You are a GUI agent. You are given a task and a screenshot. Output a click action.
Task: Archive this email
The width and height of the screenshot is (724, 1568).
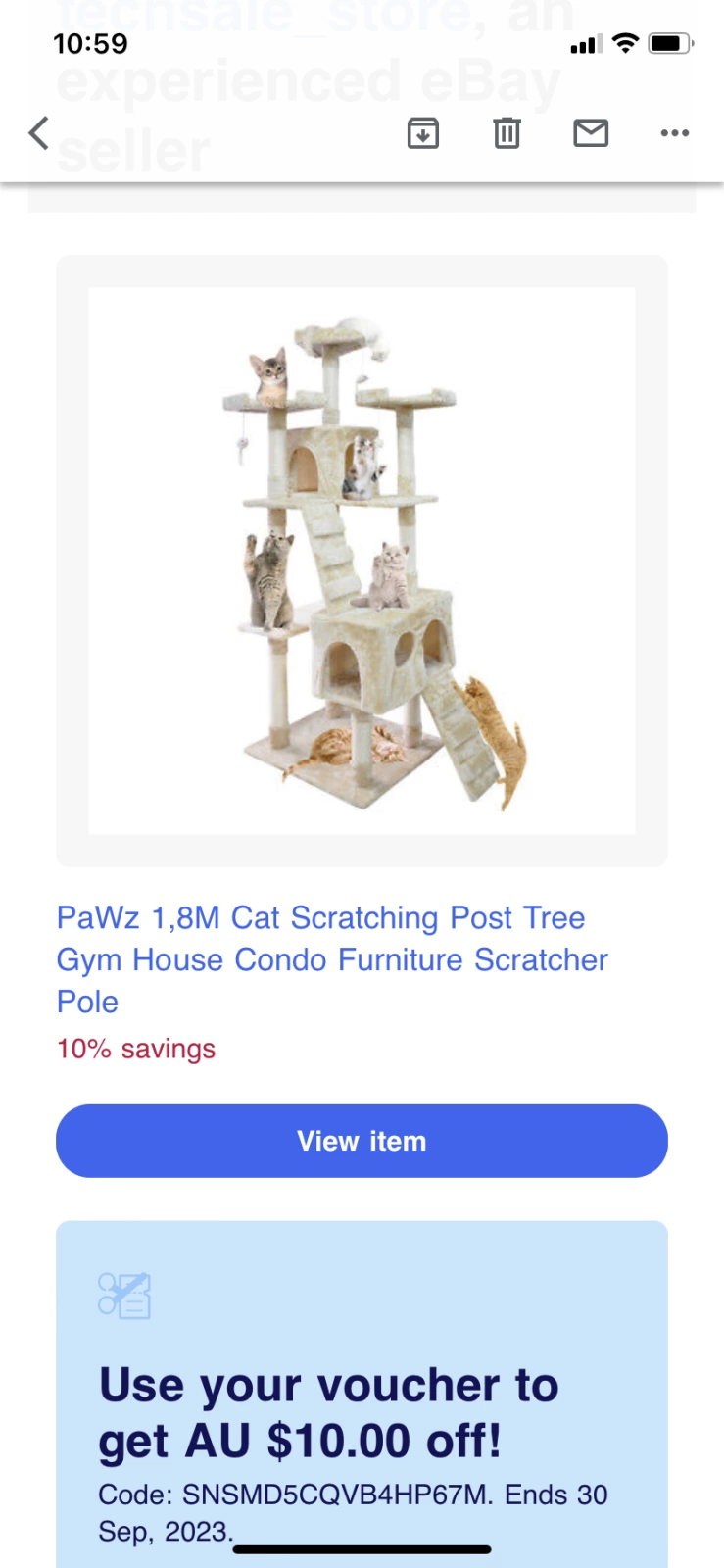pyautogui.click(x=422, y=133)
